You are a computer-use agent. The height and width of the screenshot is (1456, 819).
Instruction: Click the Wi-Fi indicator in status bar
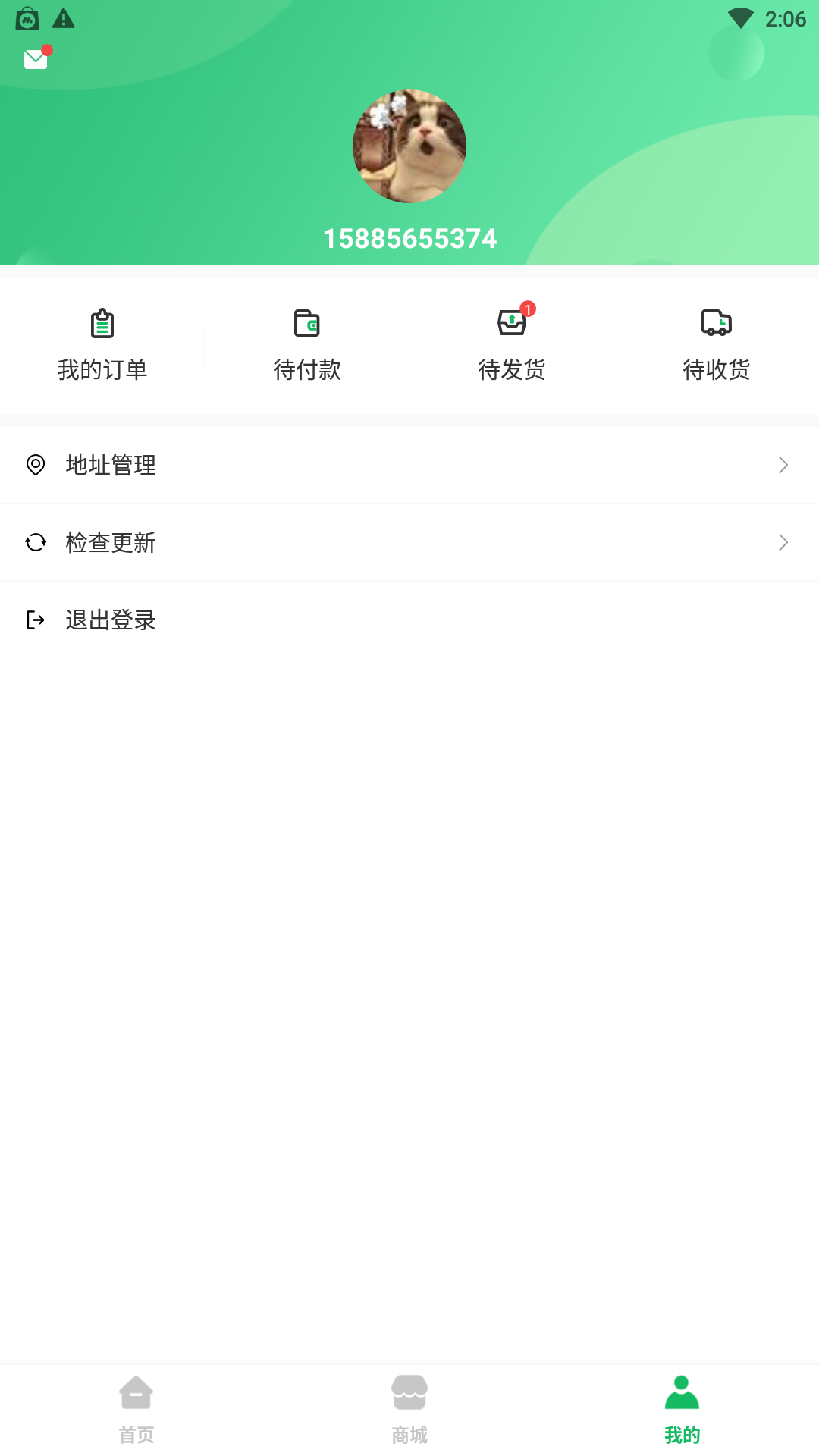click(739, 19)
